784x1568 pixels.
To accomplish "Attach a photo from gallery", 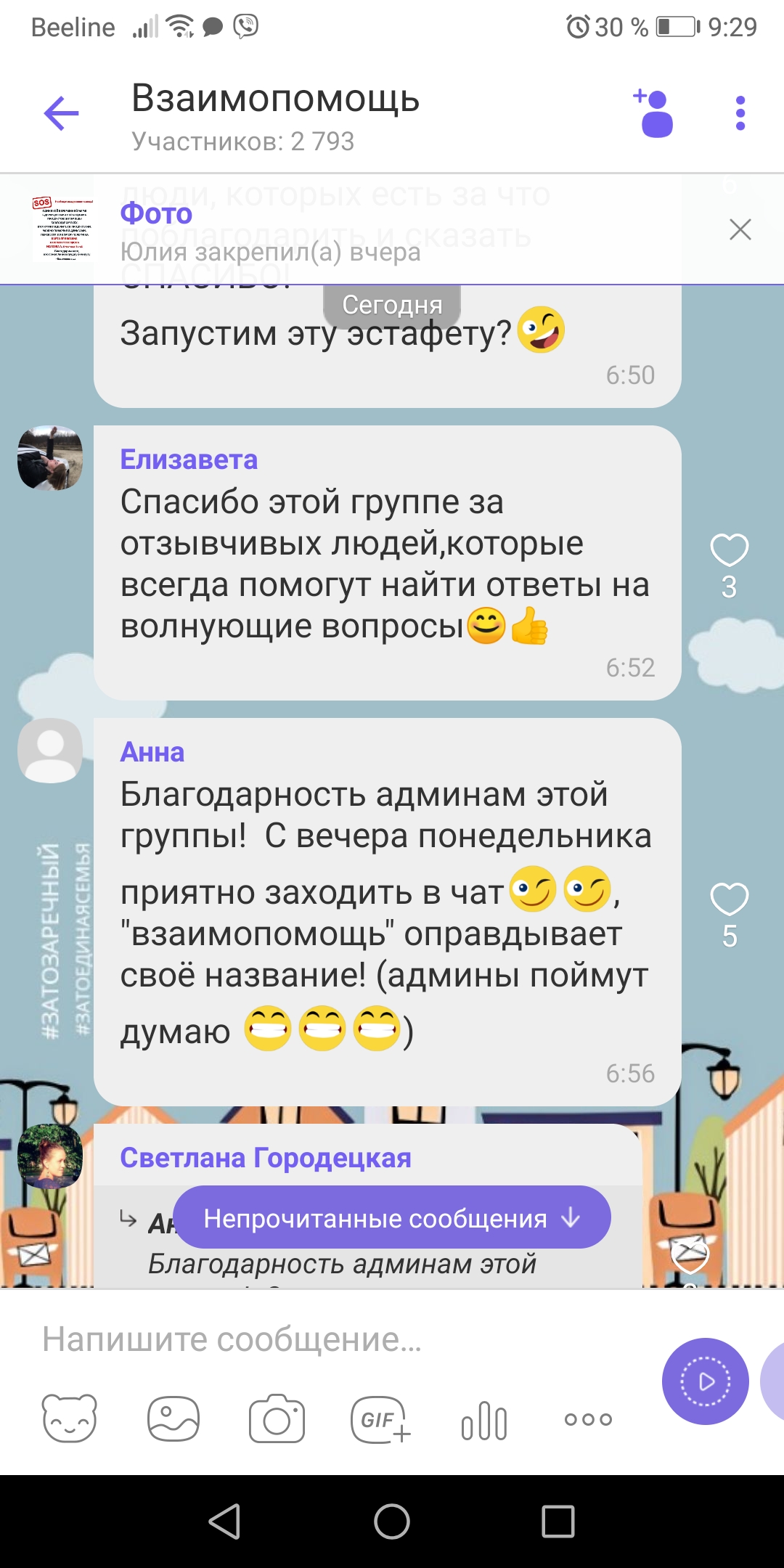I will 173,1419.
